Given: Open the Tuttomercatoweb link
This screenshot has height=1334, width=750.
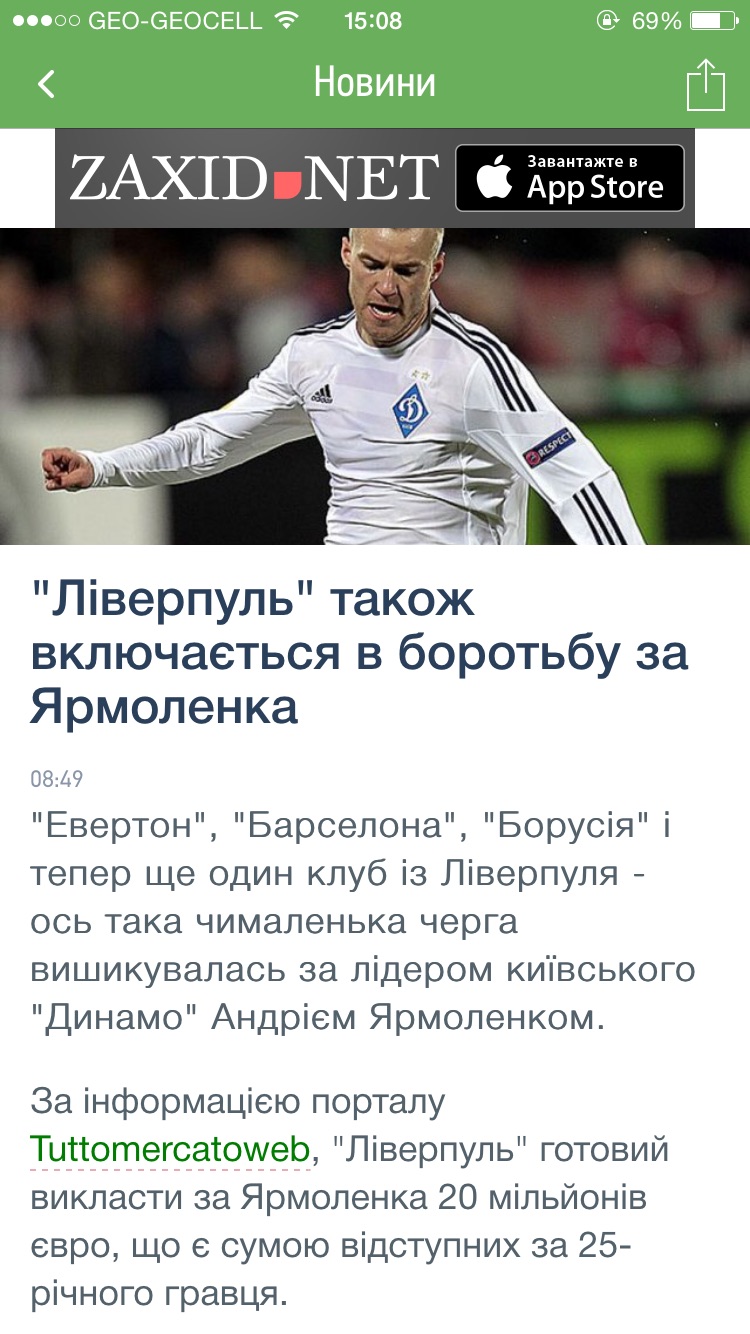Looking at the screenshot, I should [169, 1150].
